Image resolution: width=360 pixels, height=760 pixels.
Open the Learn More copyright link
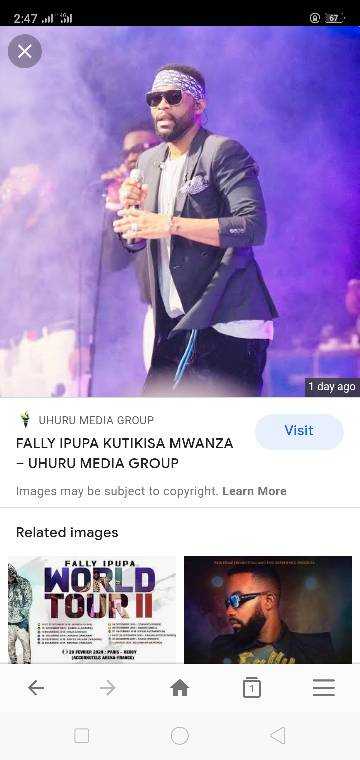tap(254, 491)
